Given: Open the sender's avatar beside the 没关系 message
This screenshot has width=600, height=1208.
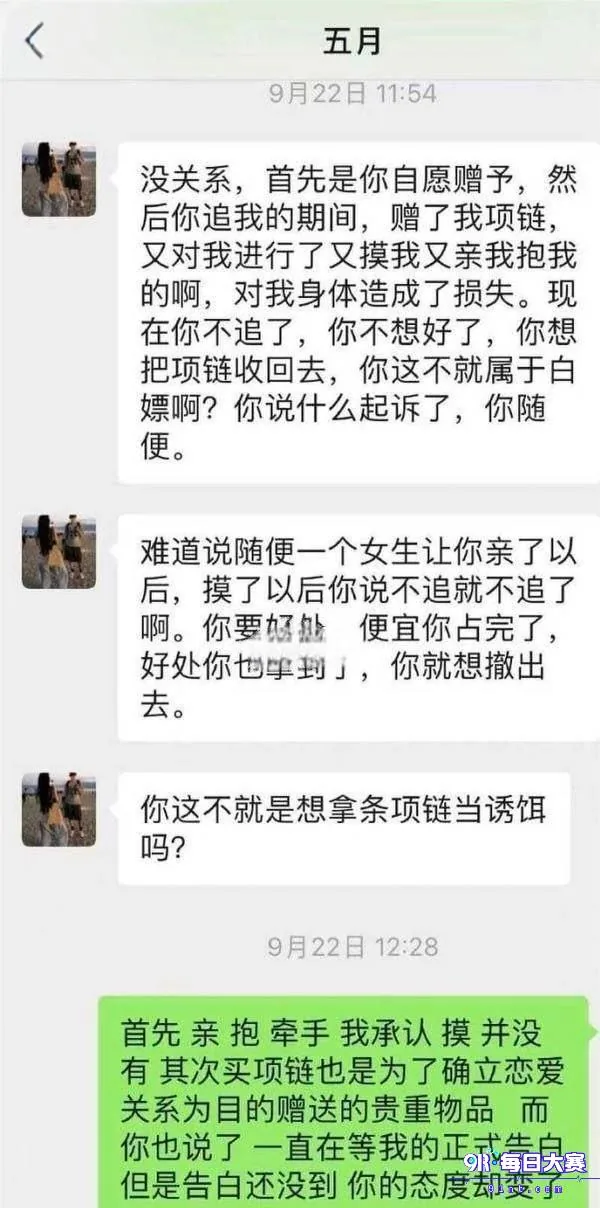Looking at the screenshot, I should 59,179.
